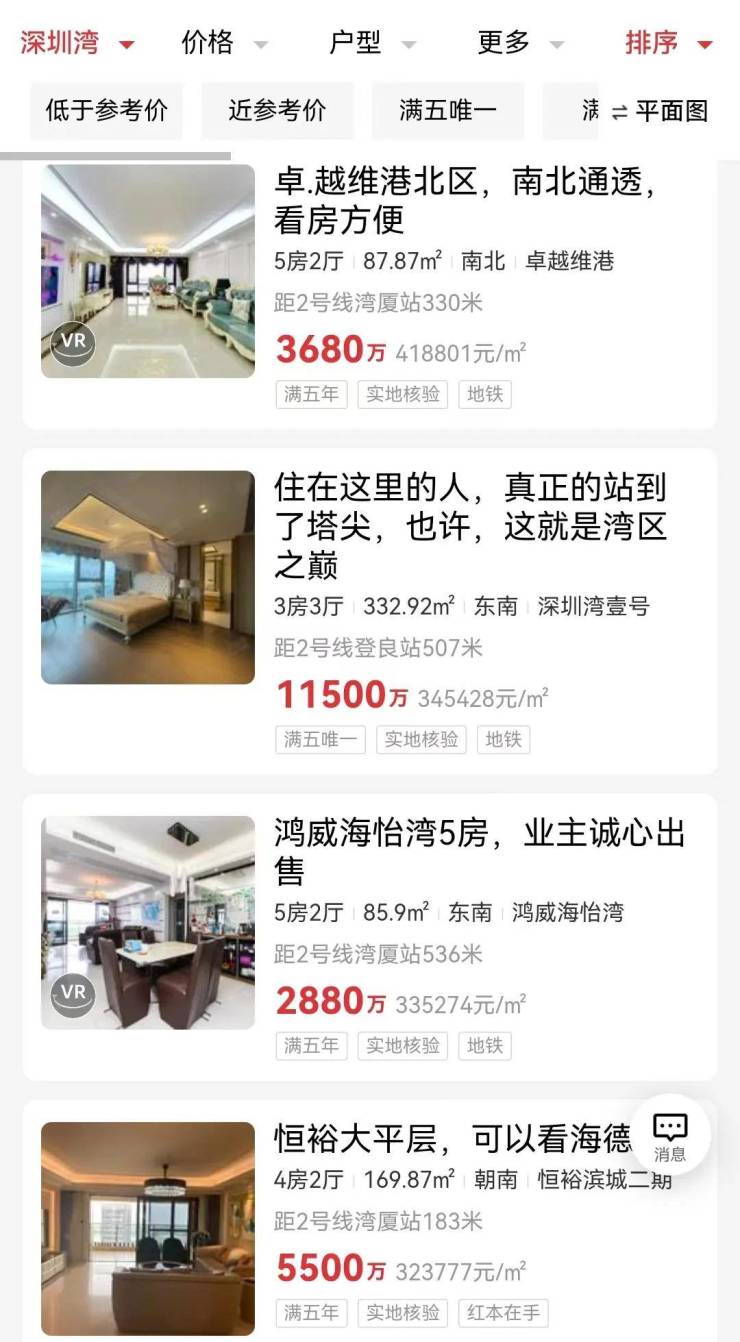Open the 消息 messages floating button
Screen dimensions: 740x1342
point(670,1136)
